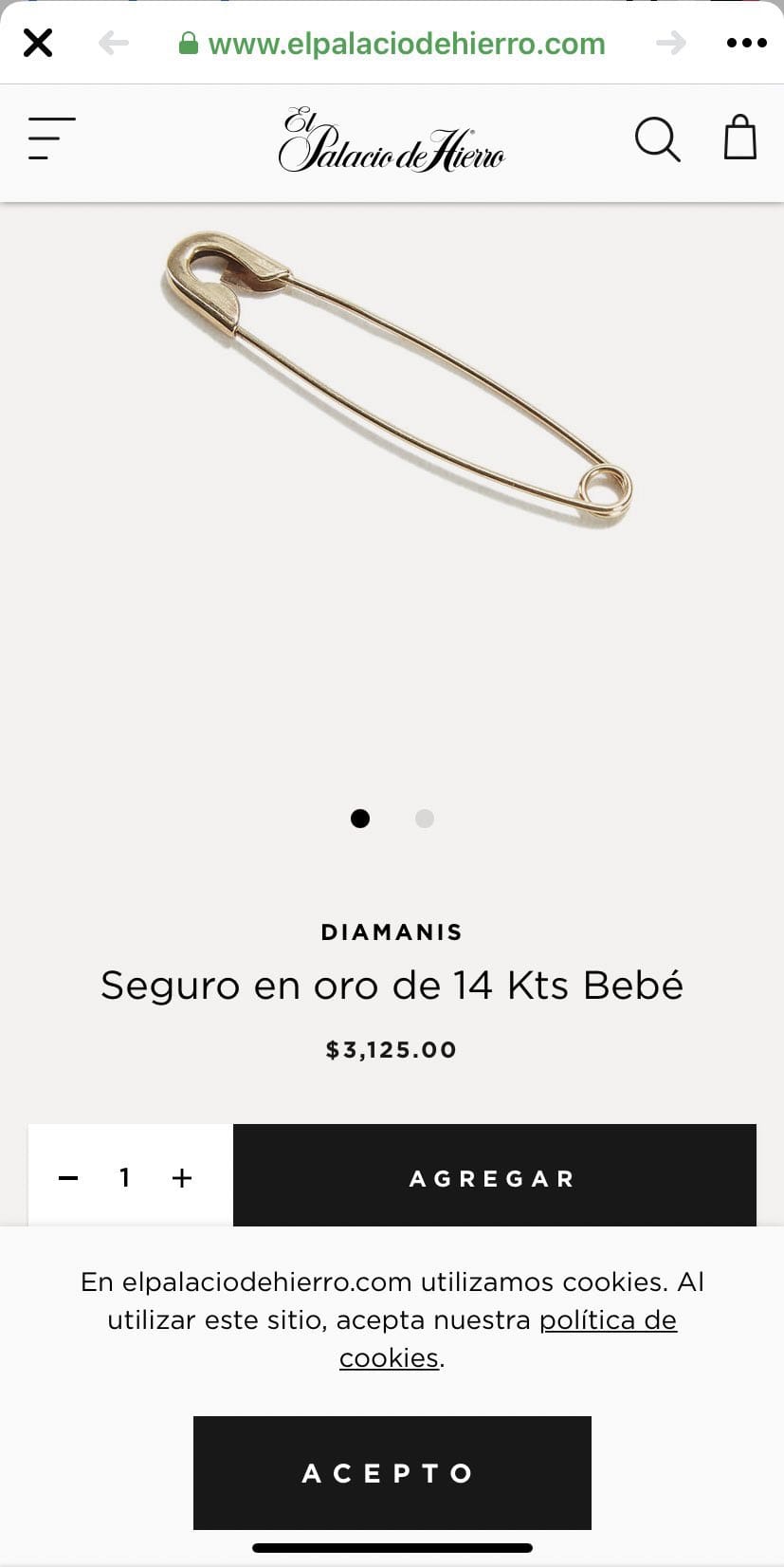
Task: Tap the address bar URL
Action: [x=406, y=44]
